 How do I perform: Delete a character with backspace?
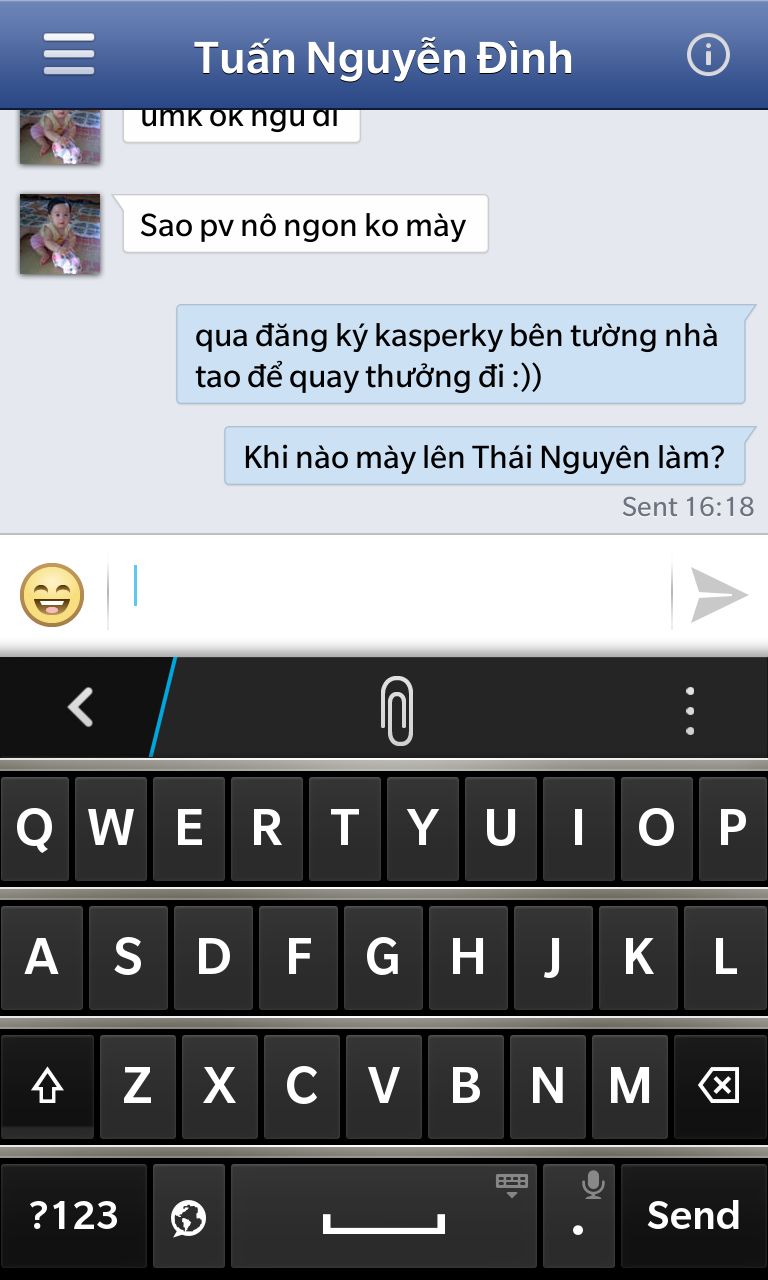pos(719,1086)
